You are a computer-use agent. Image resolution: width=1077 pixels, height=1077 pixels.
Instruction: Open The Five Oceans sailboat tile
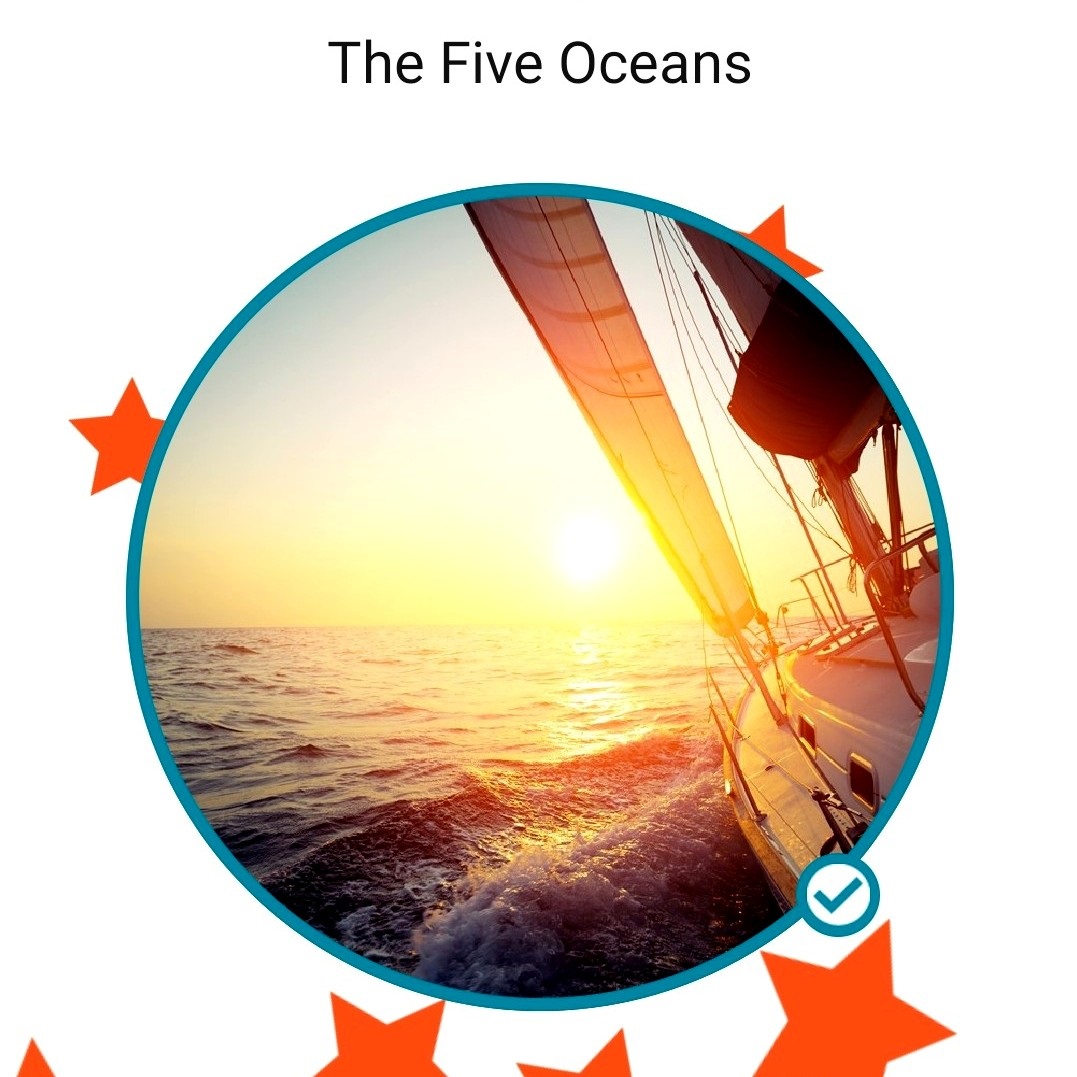click(x=539, y=596)
